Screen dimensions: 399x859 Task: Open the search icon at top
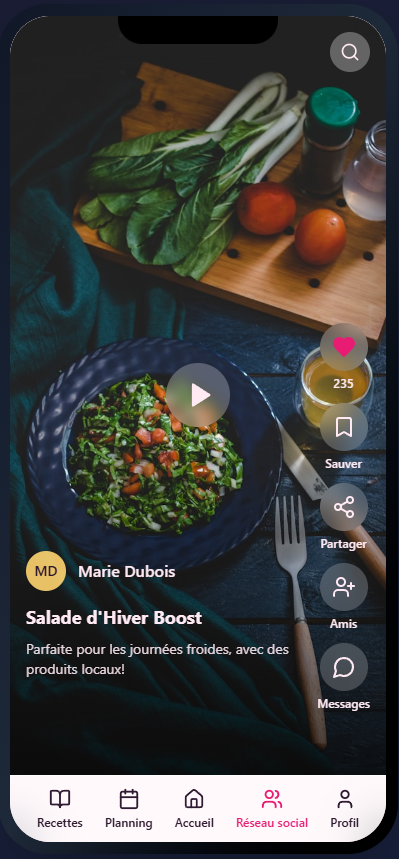(350, 52)
